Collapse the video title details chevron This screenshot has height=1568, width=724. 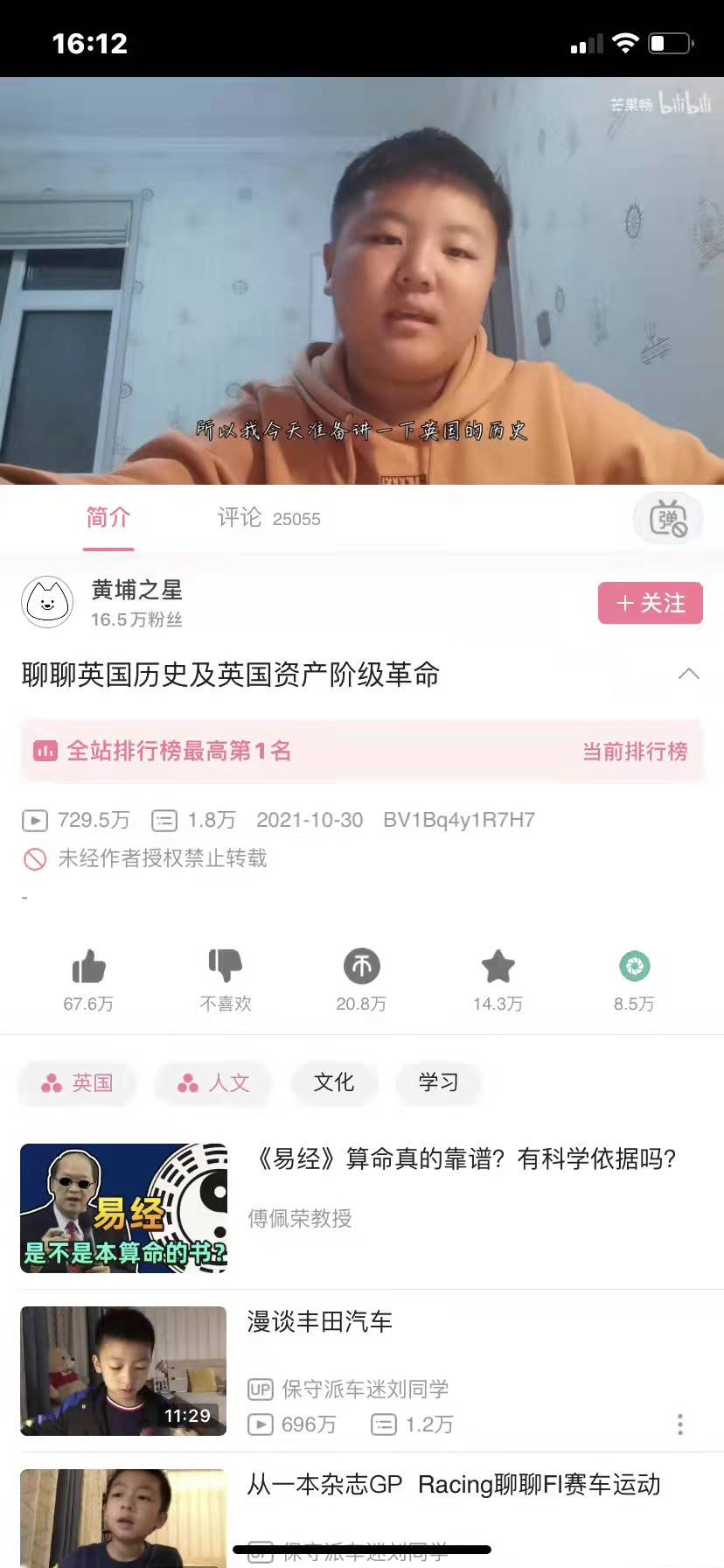pos(688,674)
